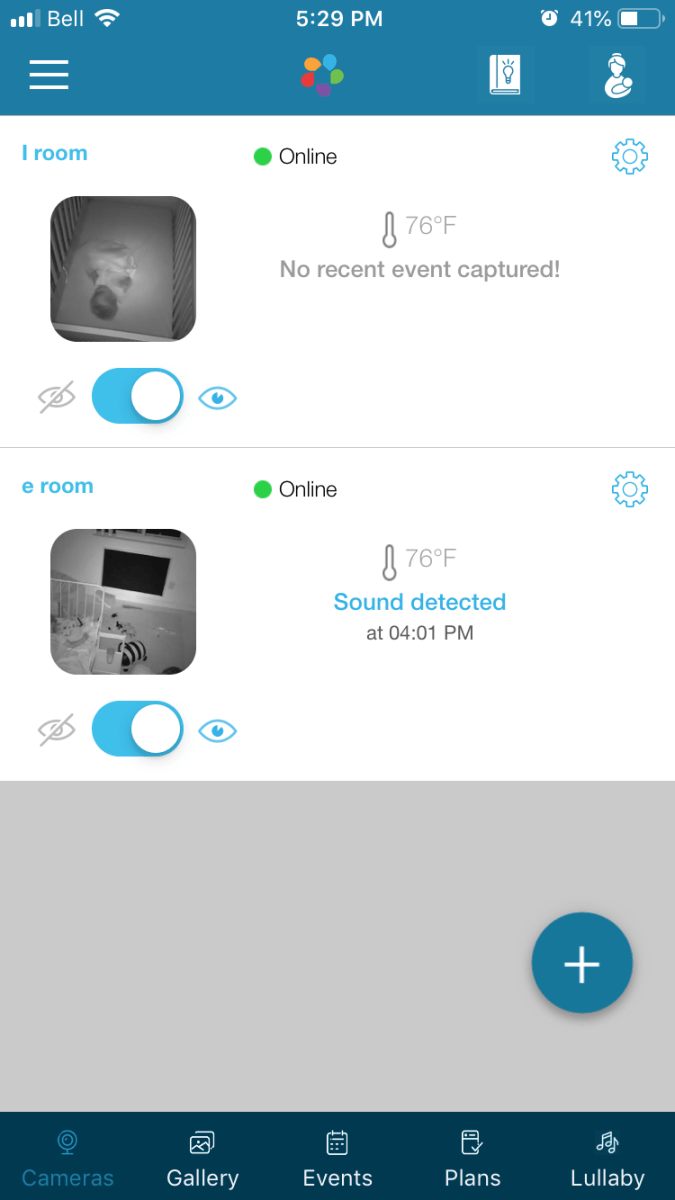Switch to the Events tab
The height and width of the screenshot is (1200, 675).
tap(337, 1158)
